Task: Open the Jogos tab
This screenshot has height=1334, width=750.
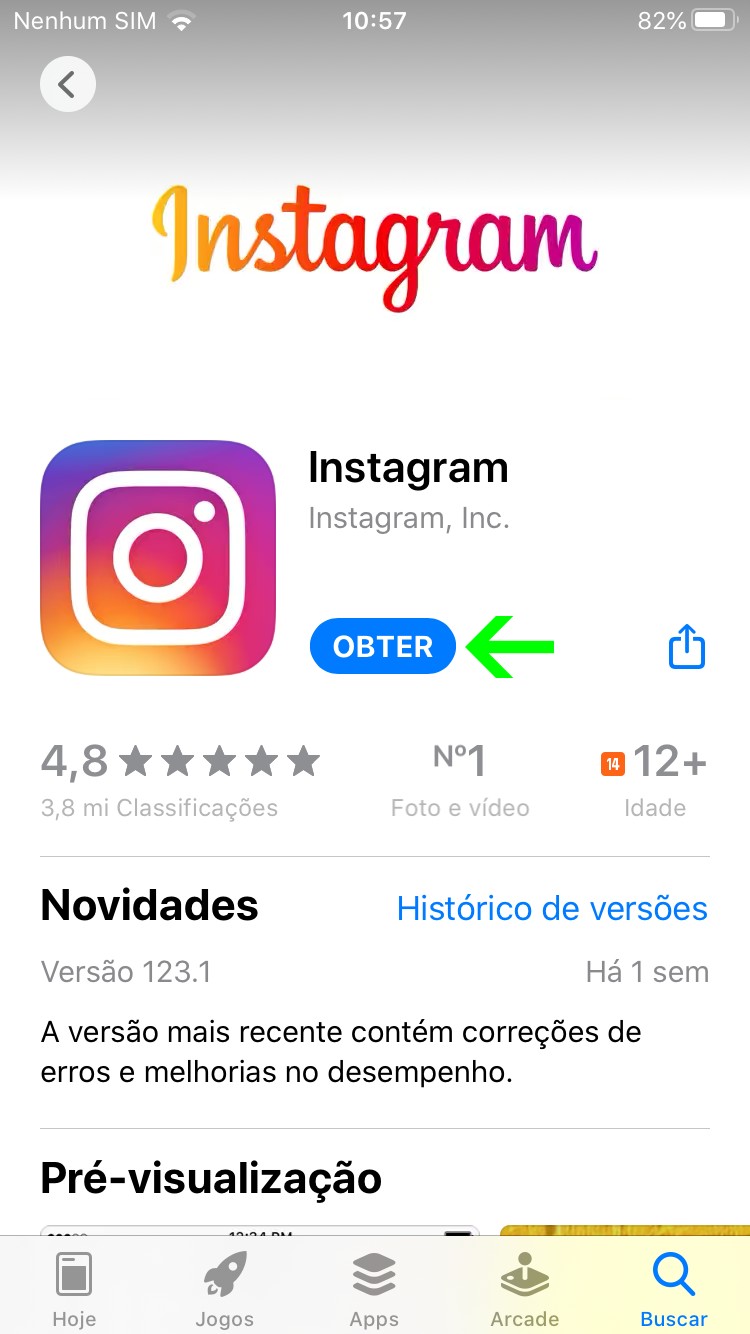Action: (x=224, y=1288)
